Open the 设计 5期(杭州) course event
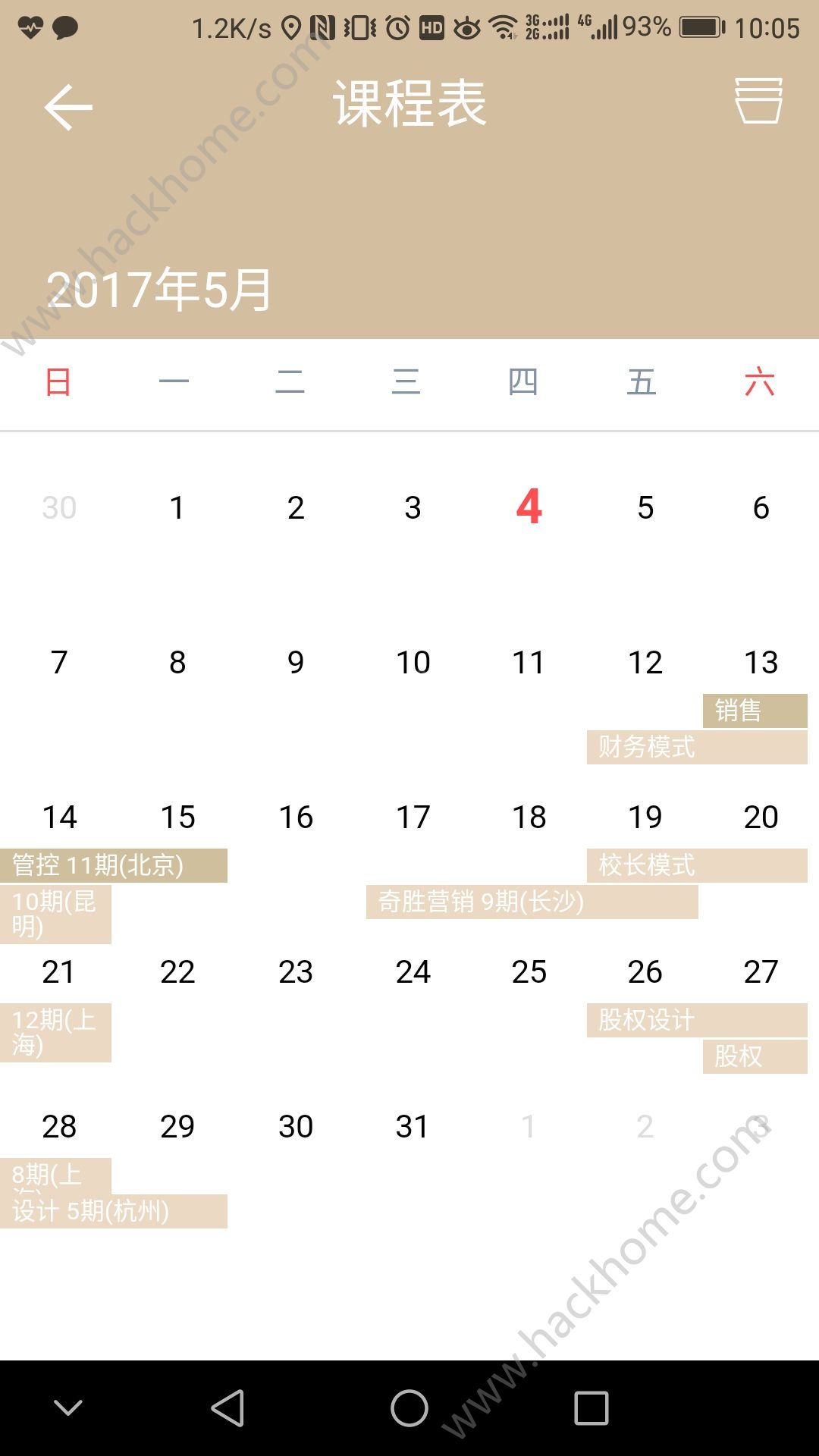Screen dimensions: 819x1456 tap(114, 1211)
